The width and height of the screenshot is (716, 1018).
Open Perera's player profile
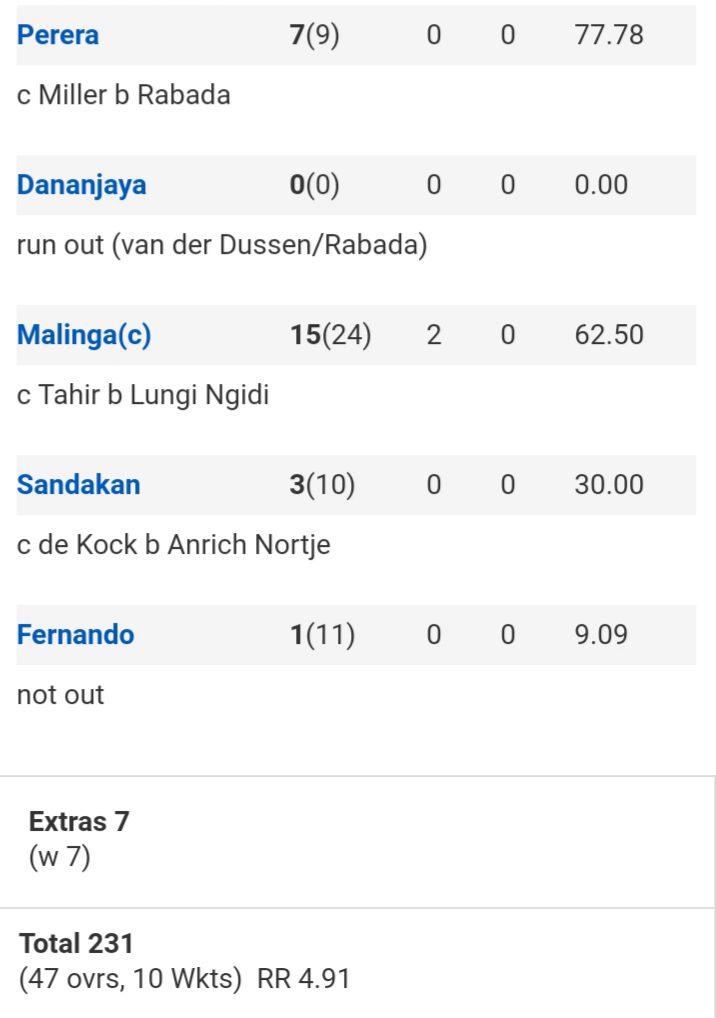(x=58, y=35)
